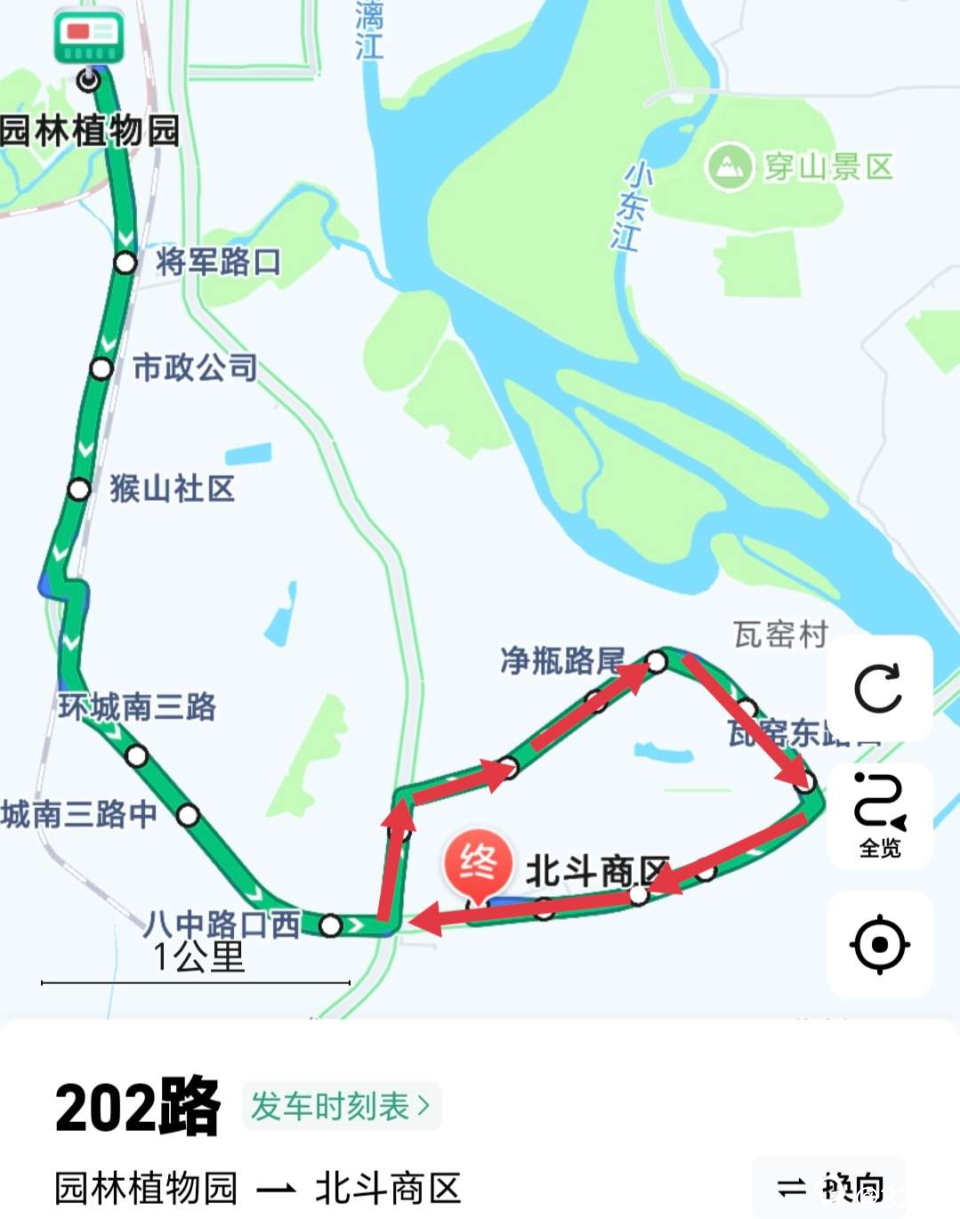Select the 将军路口 stop marker
Viewport: 960px width, 1219px height.
point(125,263)
